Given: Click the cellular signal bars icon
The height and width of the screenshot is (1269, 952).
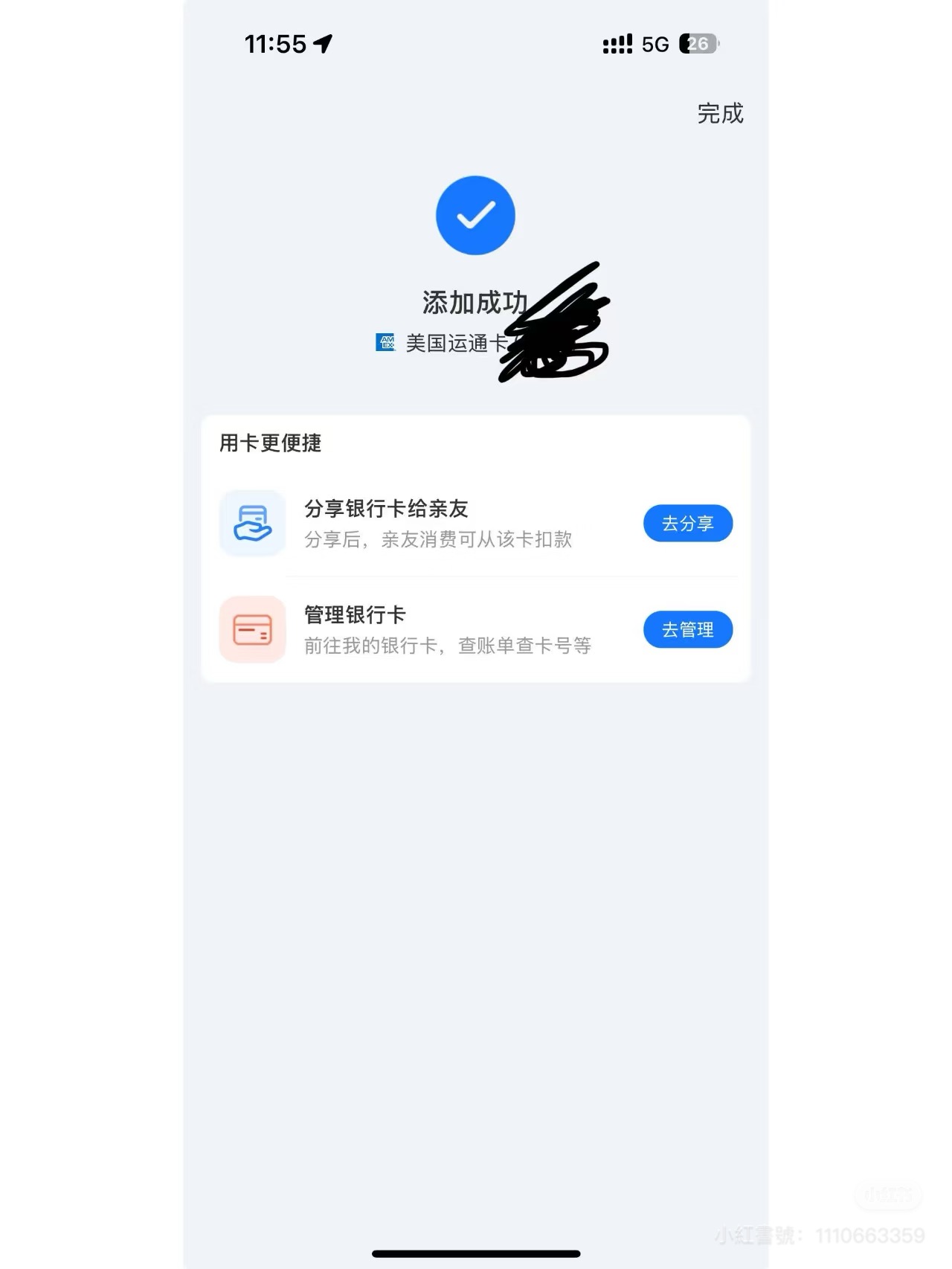Looking at the screenshot, I should pos(616,45).
